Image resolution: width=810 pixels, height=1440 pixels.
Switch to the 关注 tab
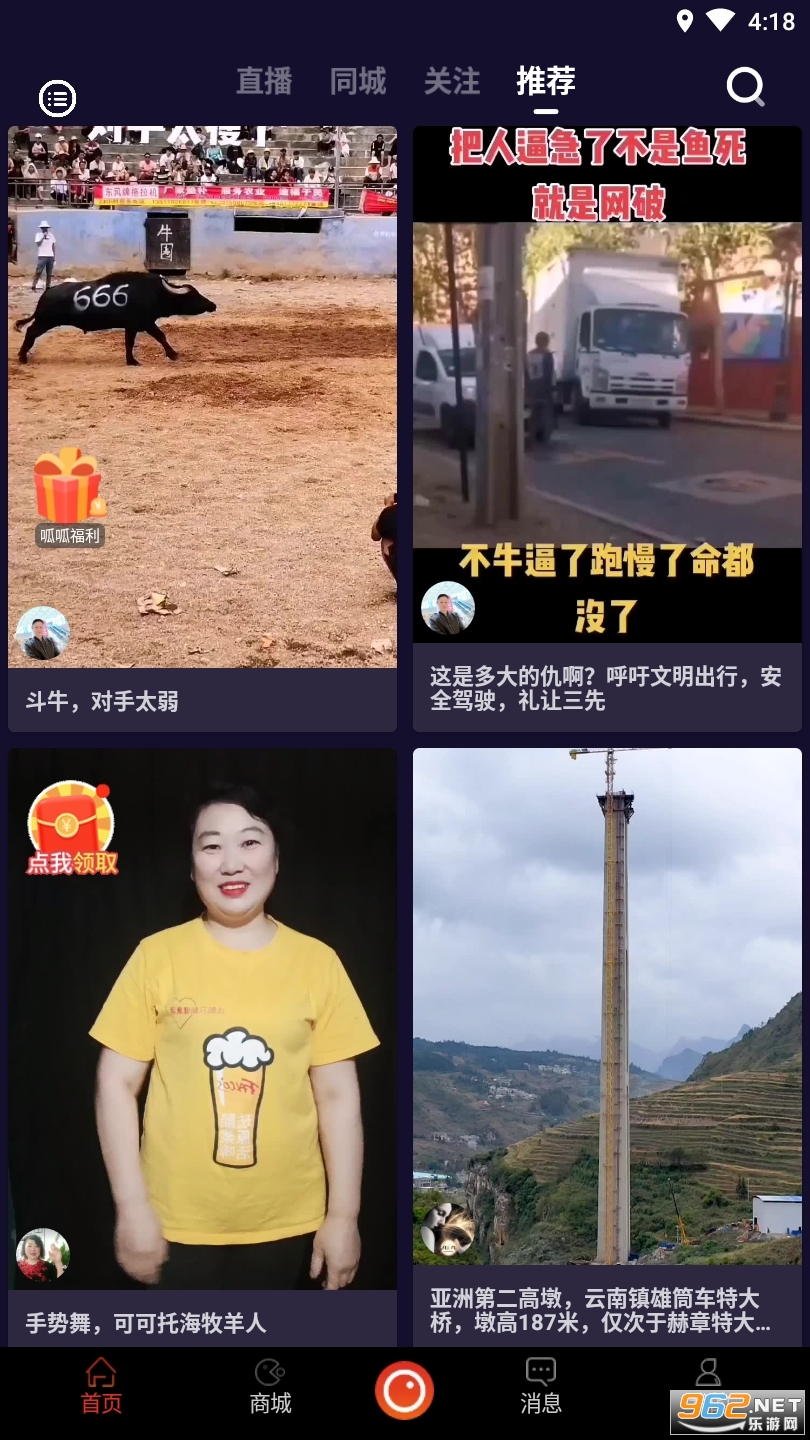pyautogui.click(x=452, y=81)
